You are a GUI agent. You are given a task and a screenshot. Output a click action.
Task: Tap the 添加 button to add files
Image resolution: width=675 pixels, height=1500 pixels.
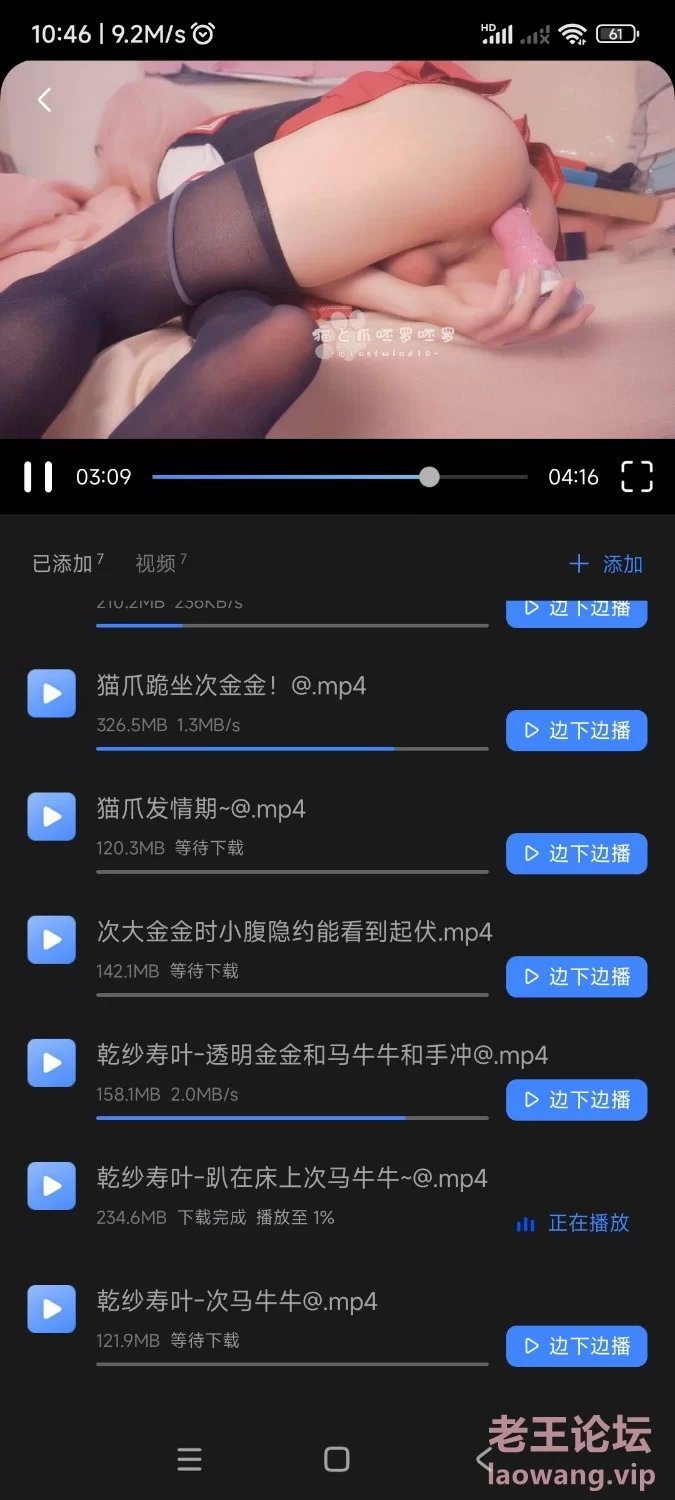[606, 564]
